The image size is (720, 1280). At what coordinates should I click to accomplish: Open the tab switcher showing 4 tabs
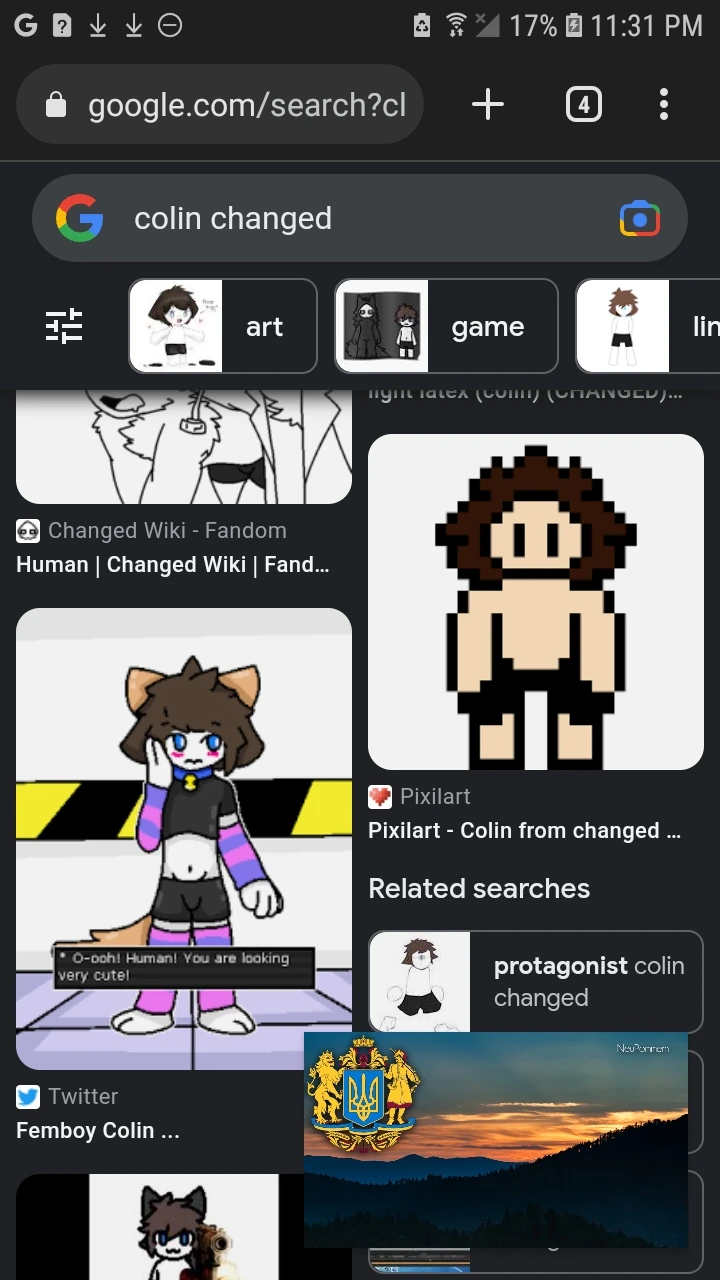pos(583,104)
